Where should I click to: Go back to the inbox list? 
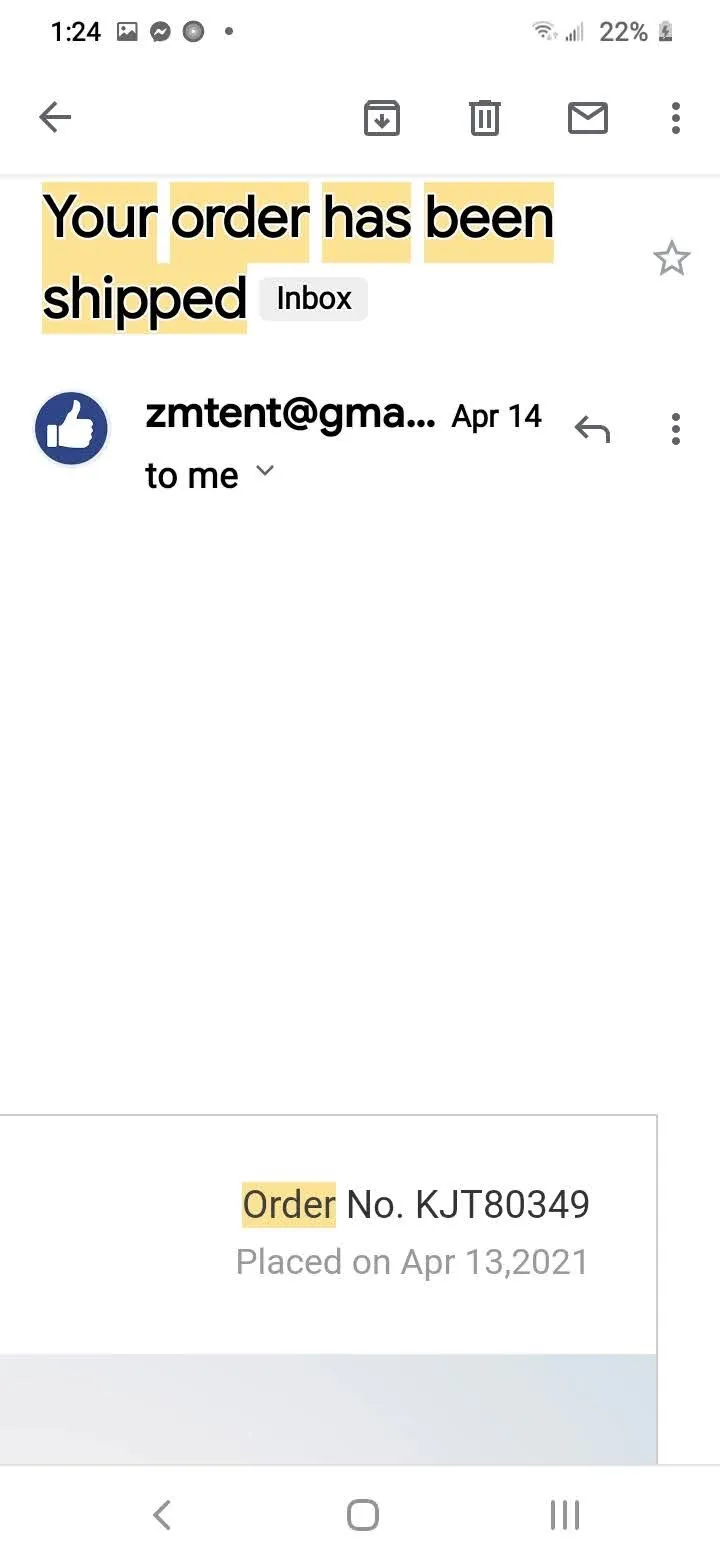tap(55, 119)
